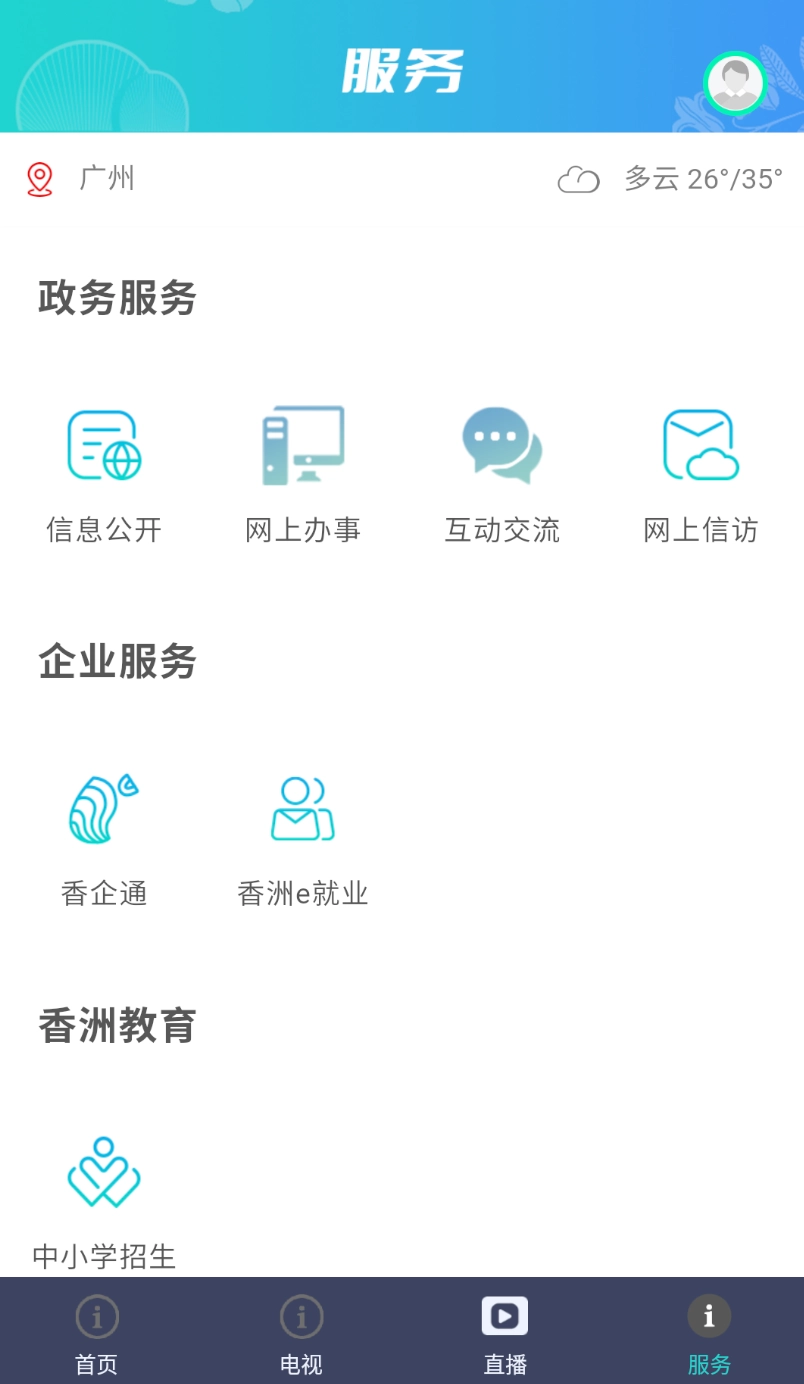
Task: Open the profile avatar in header
Action: tap(735, 84)
